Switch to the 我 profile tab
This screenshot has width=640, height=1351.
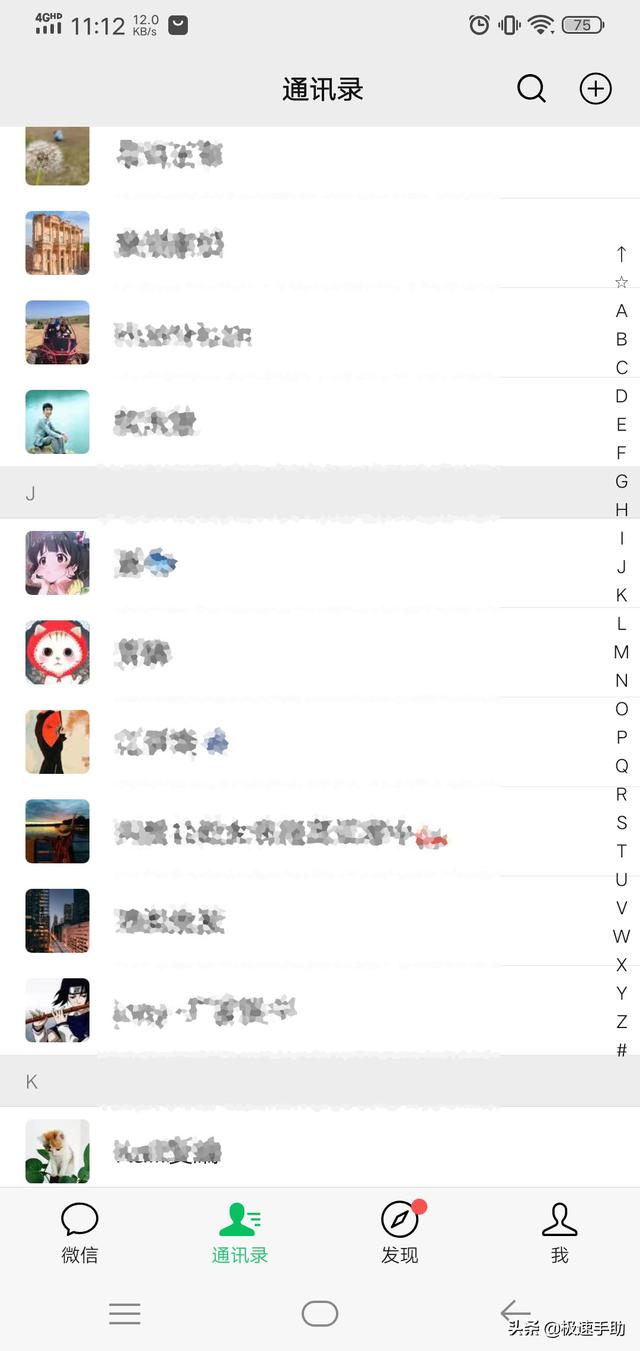(559, 1233)
